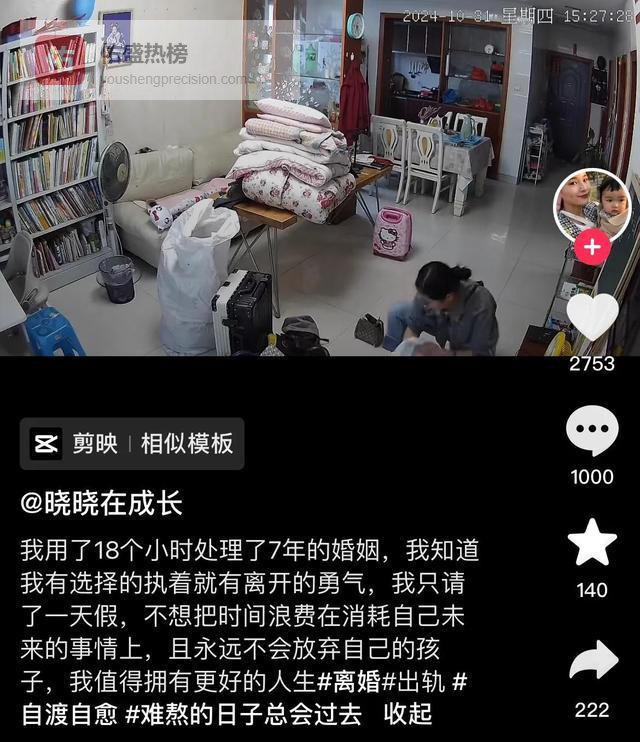Share this video via the arrow icon

point(592,661)
